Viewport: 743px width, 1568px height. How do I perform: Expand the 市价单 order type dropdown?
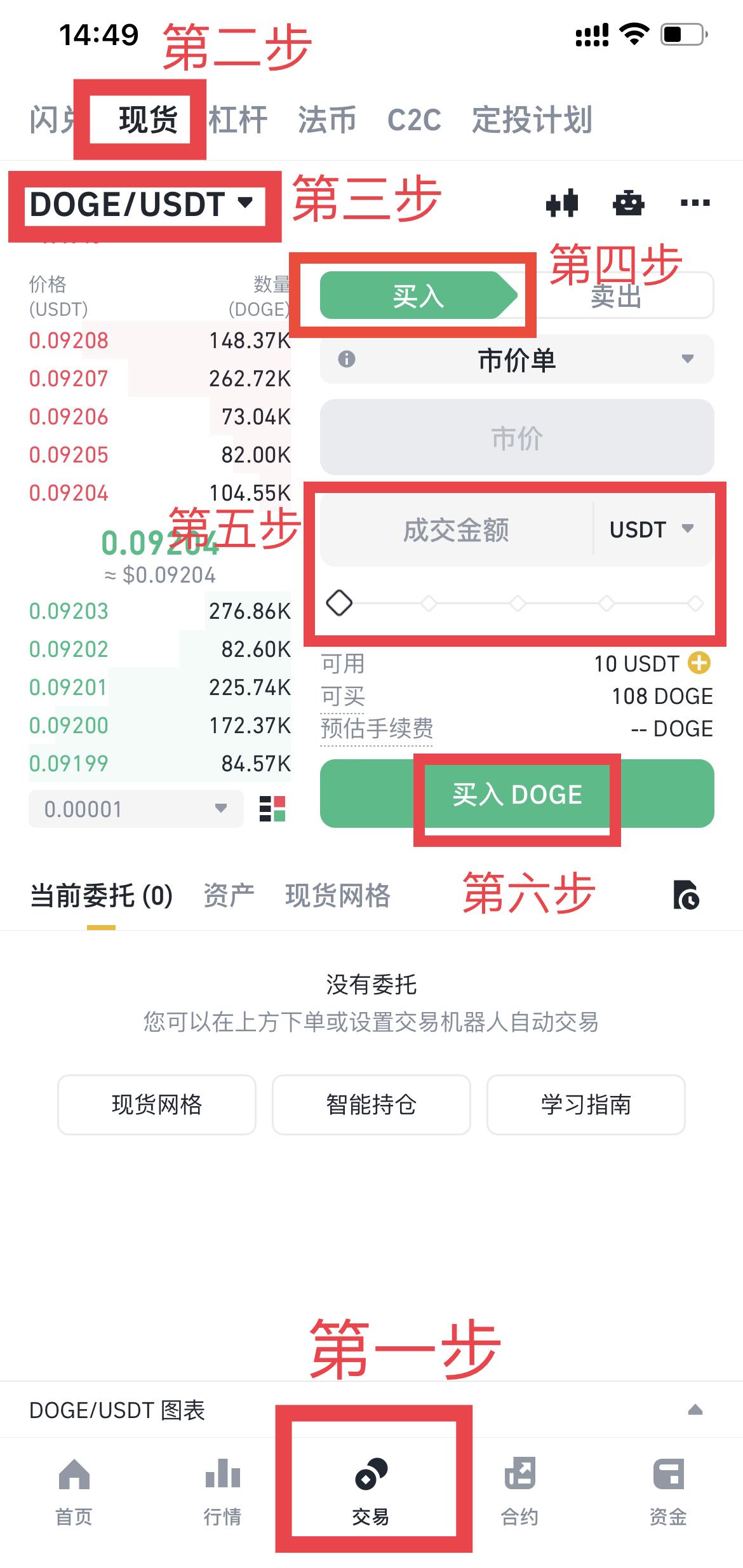click(517, 360)
